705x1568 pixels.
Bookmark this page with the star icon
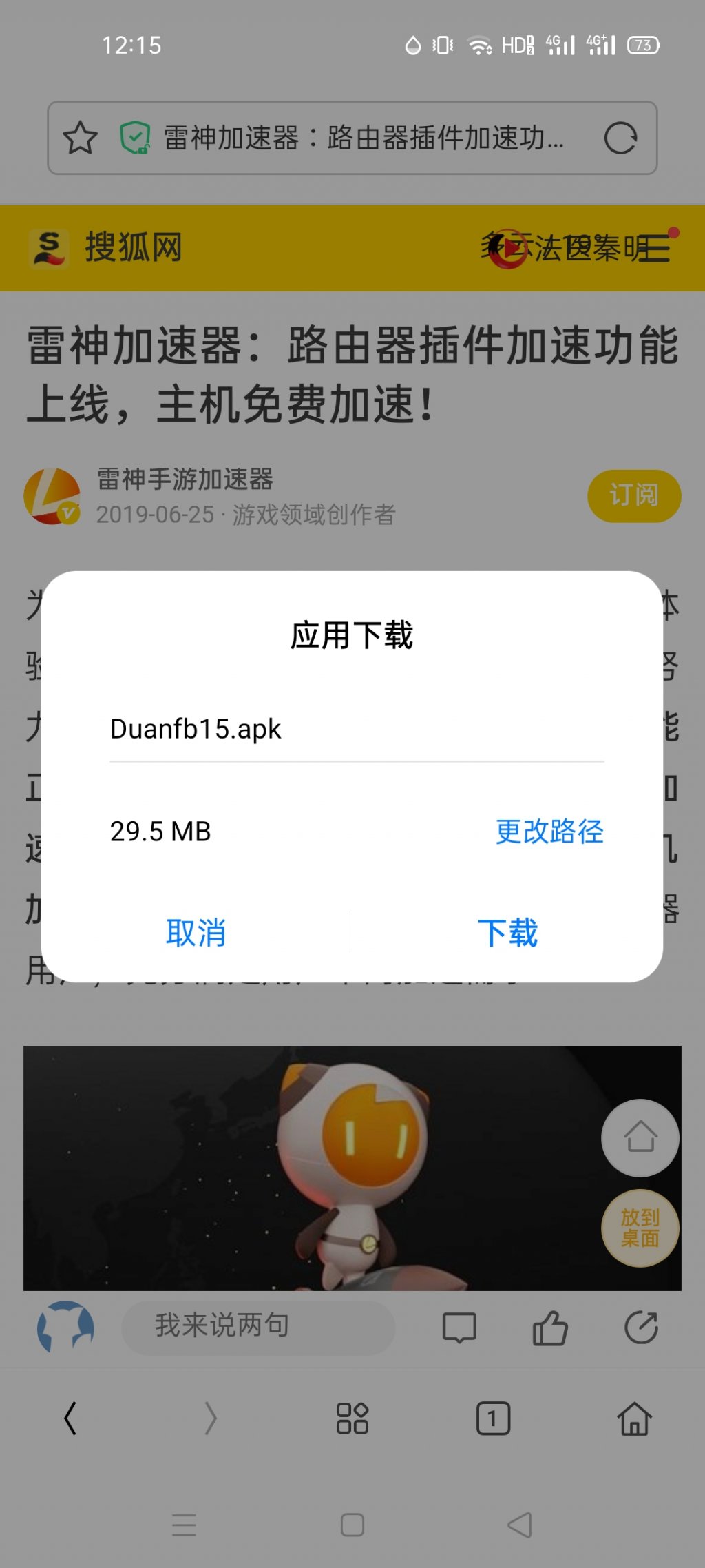[x=80, y=138]
